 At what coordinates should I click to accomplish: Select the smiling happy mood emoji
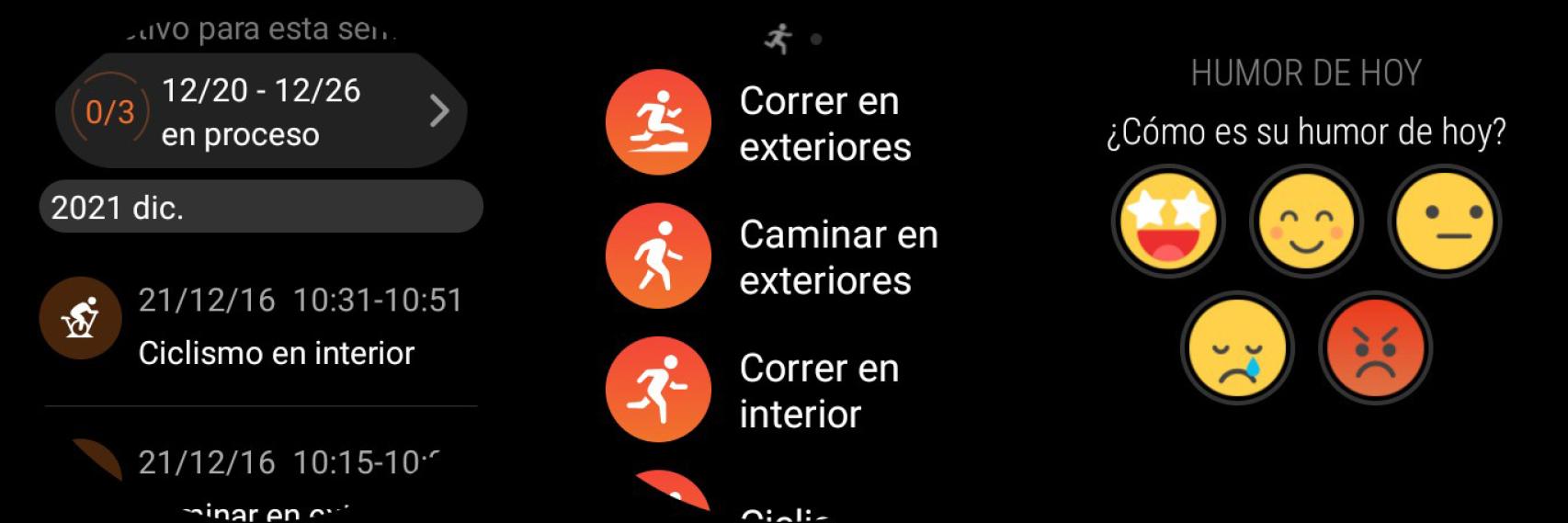tap(1305, 221)
